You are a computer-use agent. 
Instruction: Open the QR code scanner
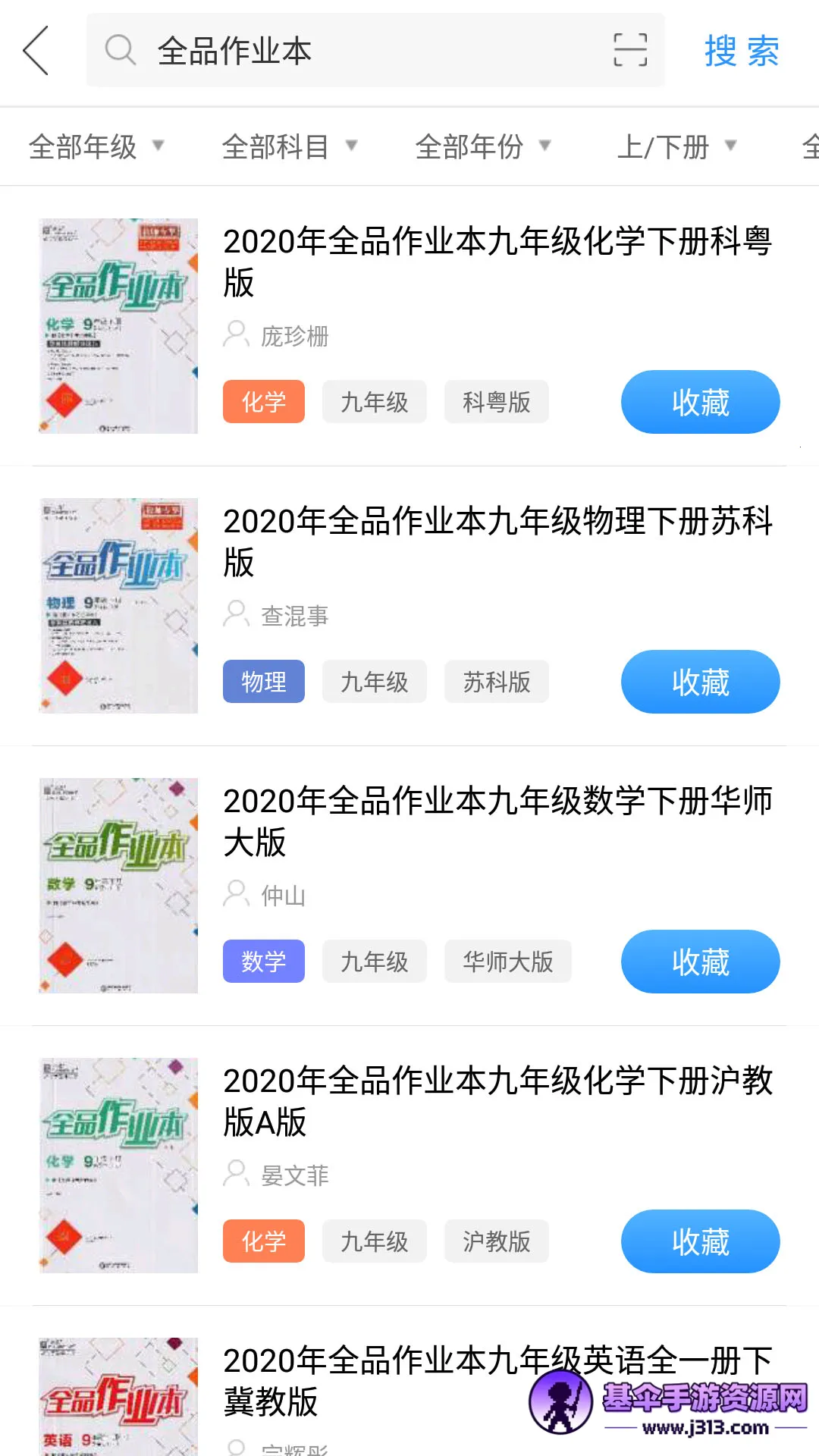coord(629,50)
